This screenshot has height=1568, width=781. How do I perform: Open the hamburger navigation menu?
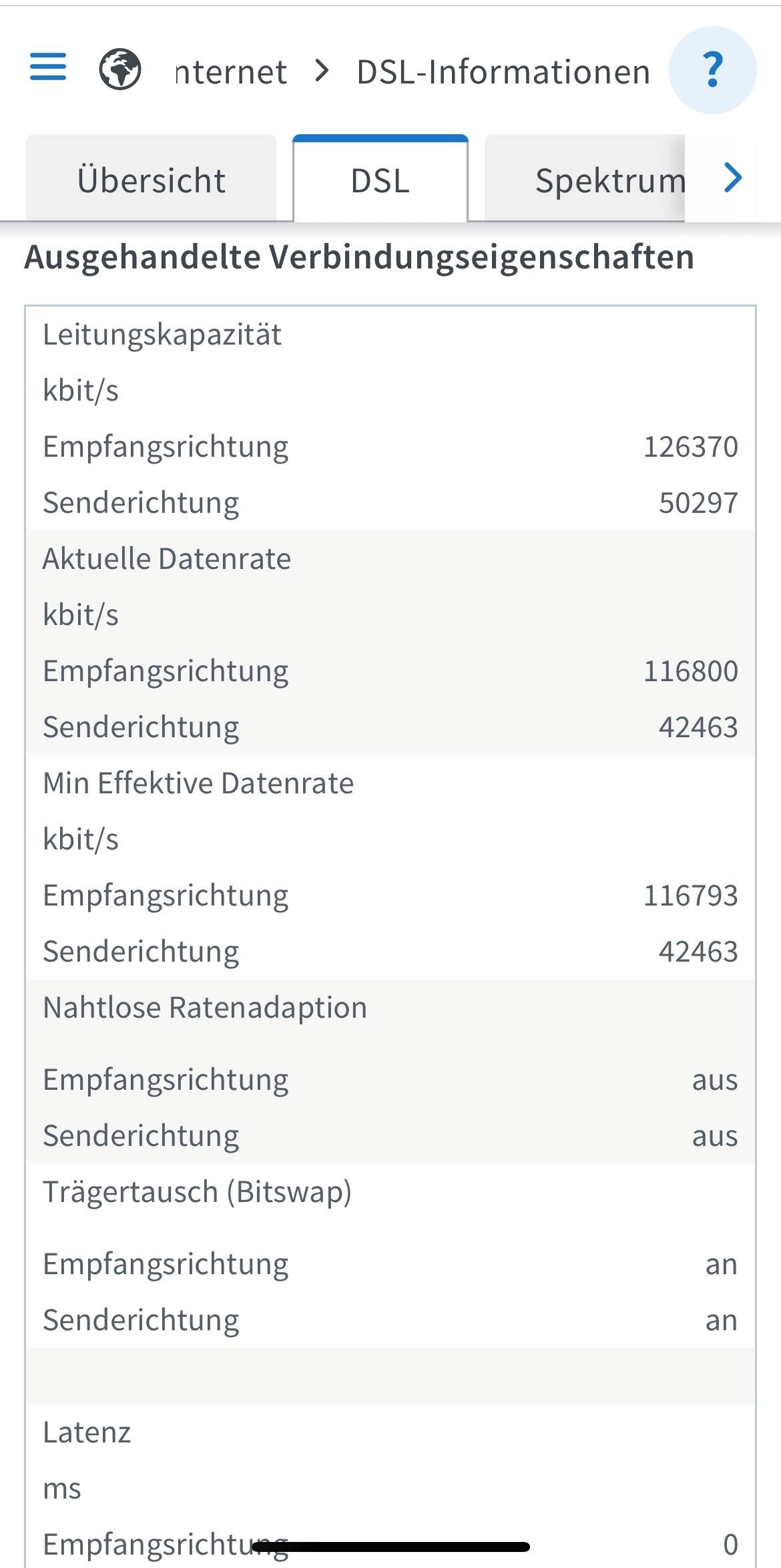coord(48,67)
